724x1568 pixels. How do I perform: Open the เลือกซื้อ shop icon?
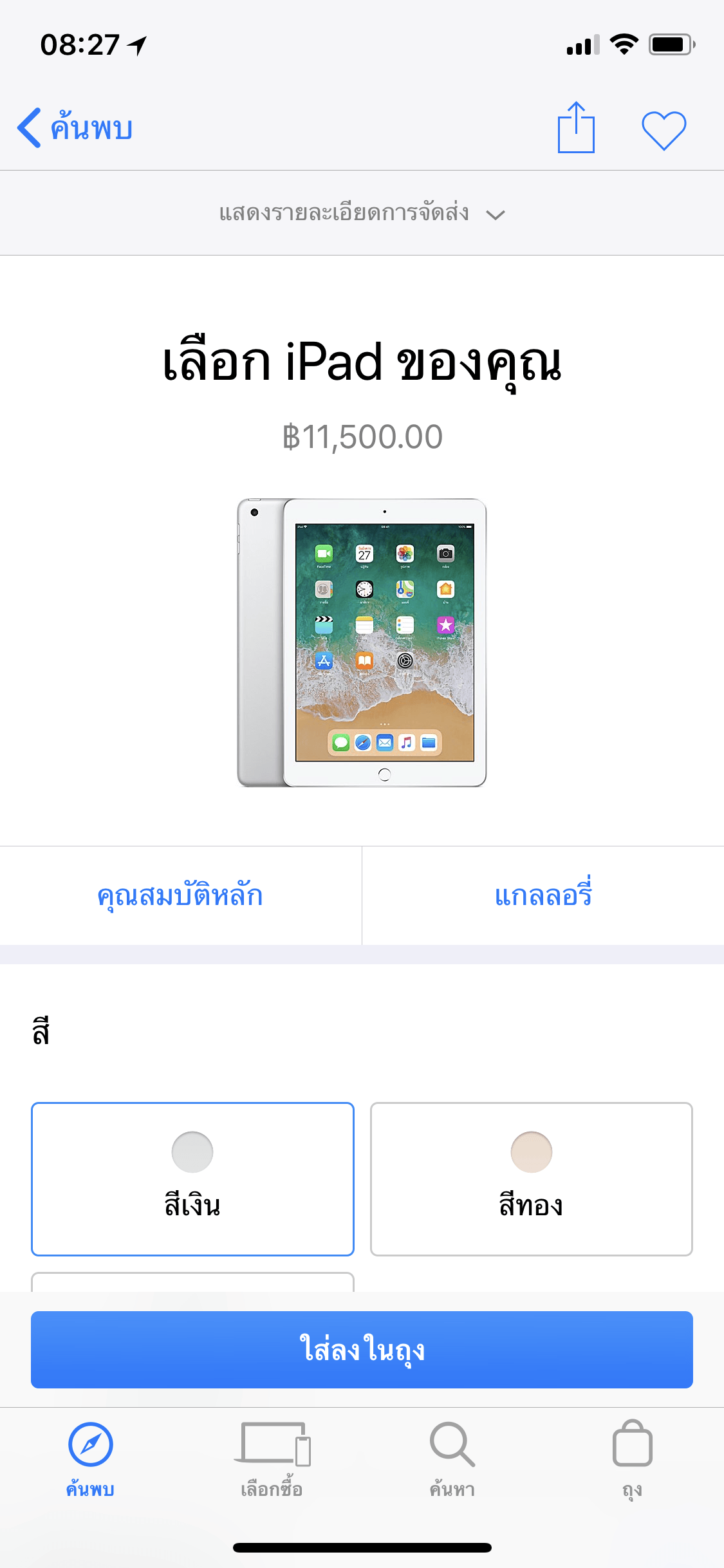coord(271,1446)
